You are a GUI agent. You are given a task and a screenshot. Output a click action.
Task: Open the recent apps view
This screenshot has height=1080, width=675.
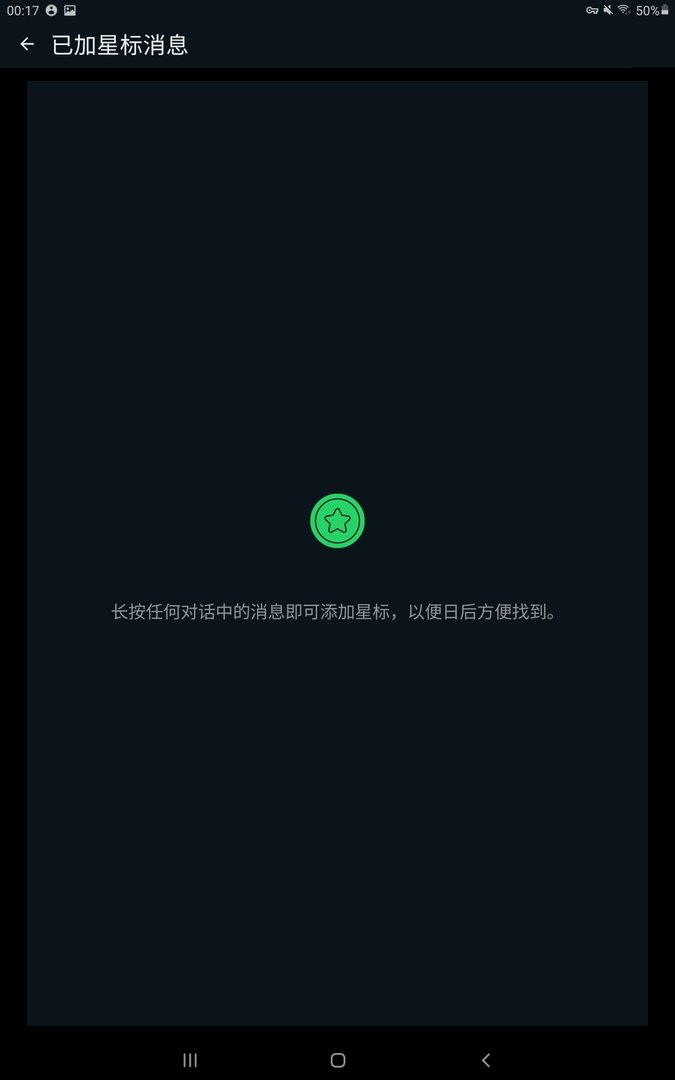coord(190,1060)
